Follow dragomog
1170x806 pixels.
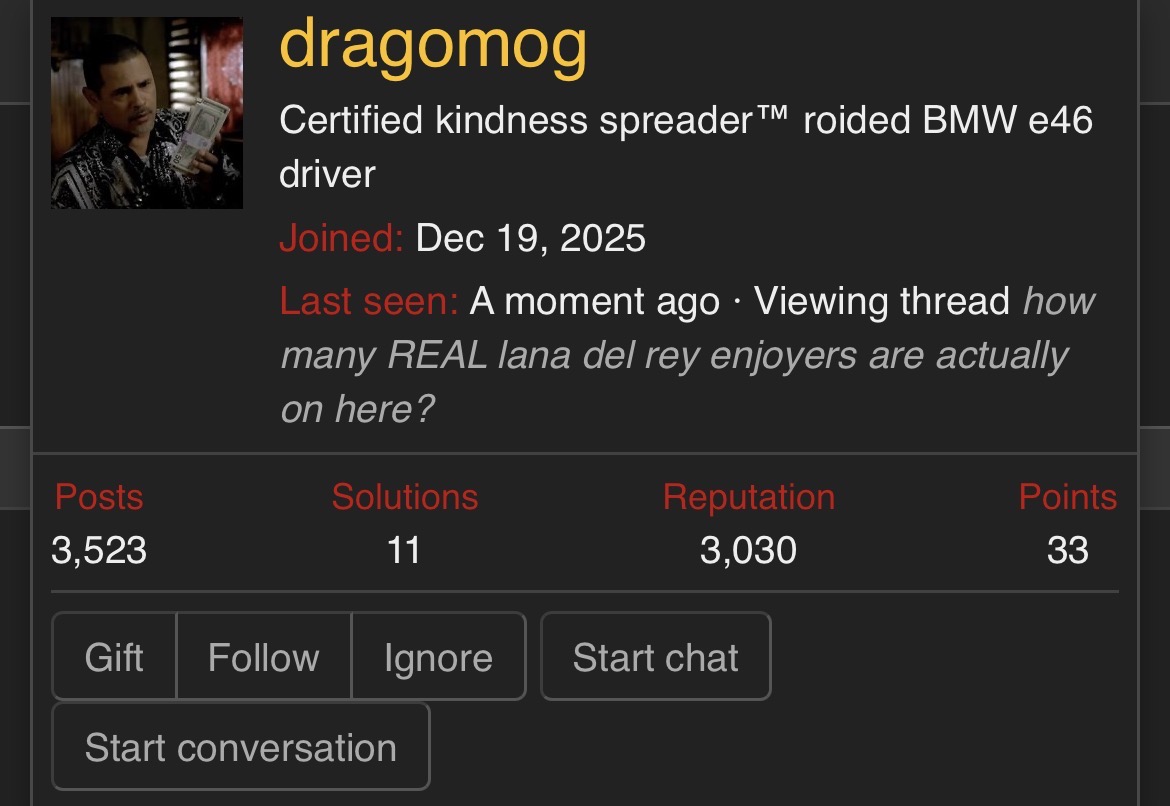(x=263, y=657)
